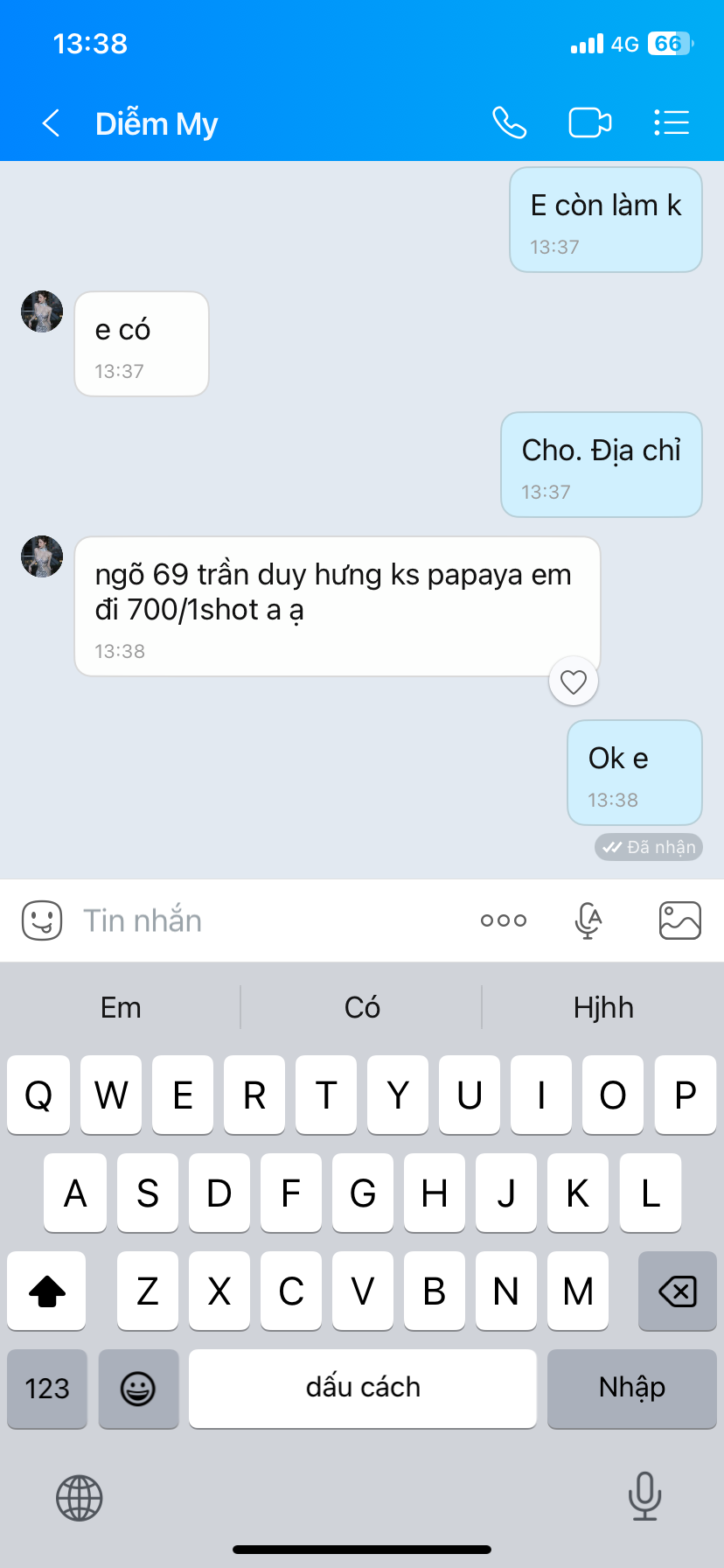Hit the Nhập return key
The image size is (724, 1568).
631,1388
